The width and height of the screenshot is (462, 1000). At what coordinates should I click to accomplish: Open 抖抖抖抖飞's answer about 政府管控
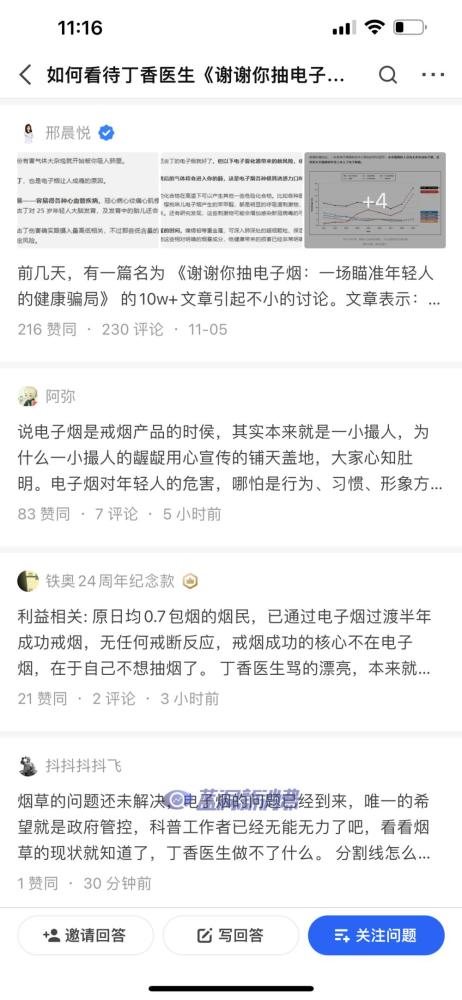[x=230, y=827]
